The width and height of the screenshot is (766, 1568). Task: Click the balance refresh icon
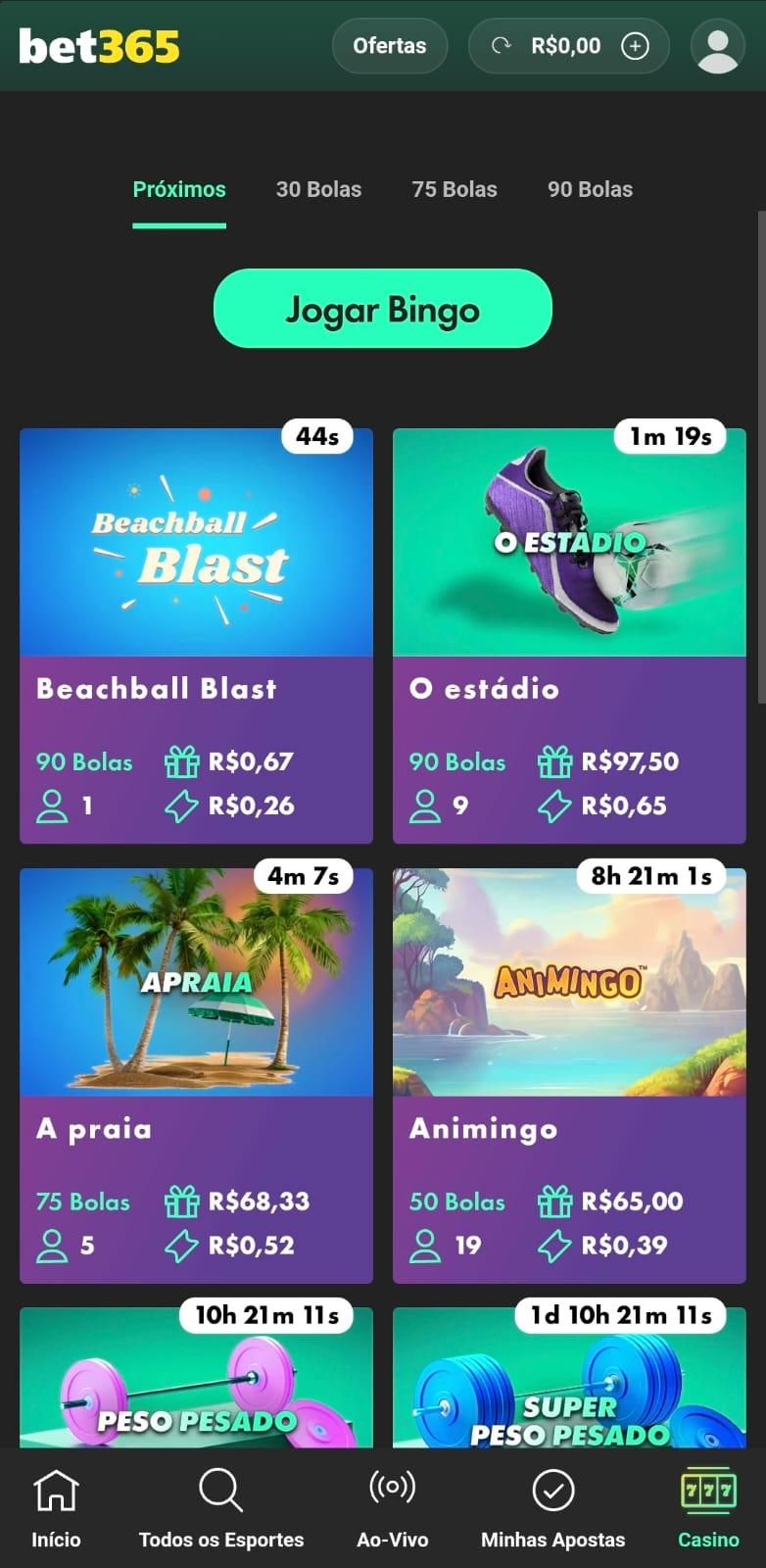pos(503,44)
